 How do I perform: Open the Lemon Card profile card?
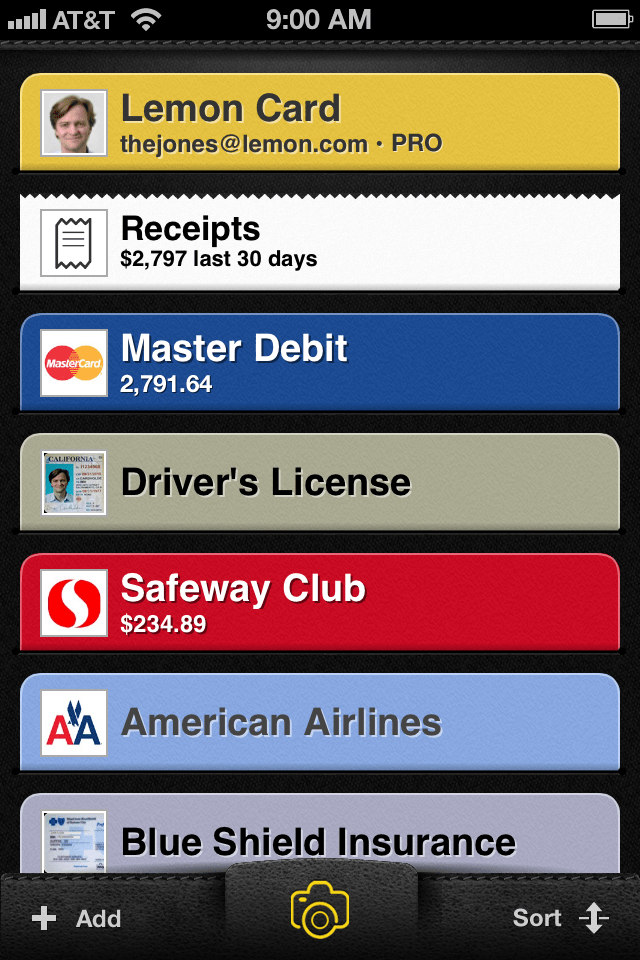point(320,123)
